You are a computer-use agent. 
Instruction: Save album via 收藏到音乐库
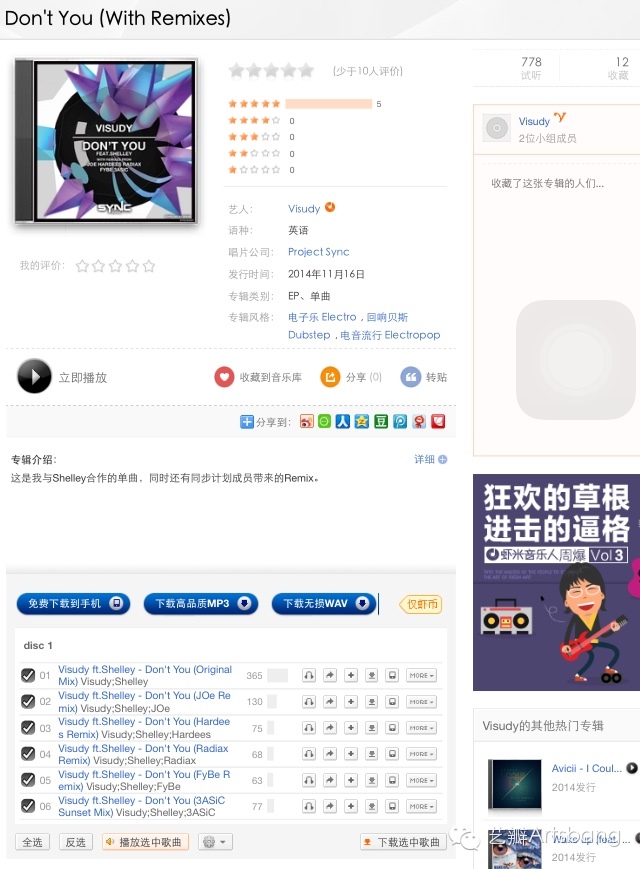click(x=258, y=377)
